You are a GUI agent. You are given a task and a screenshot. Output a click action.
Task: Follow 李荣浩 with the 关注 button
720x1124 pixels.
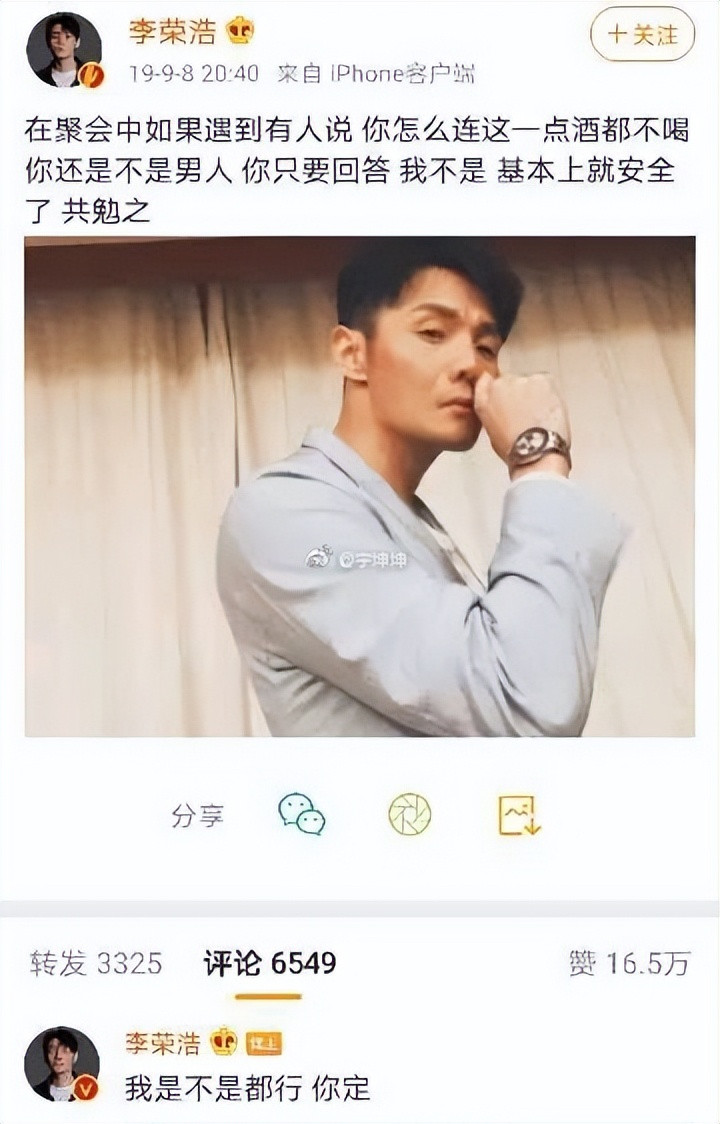pyautogui.click(x=642, y=35)
